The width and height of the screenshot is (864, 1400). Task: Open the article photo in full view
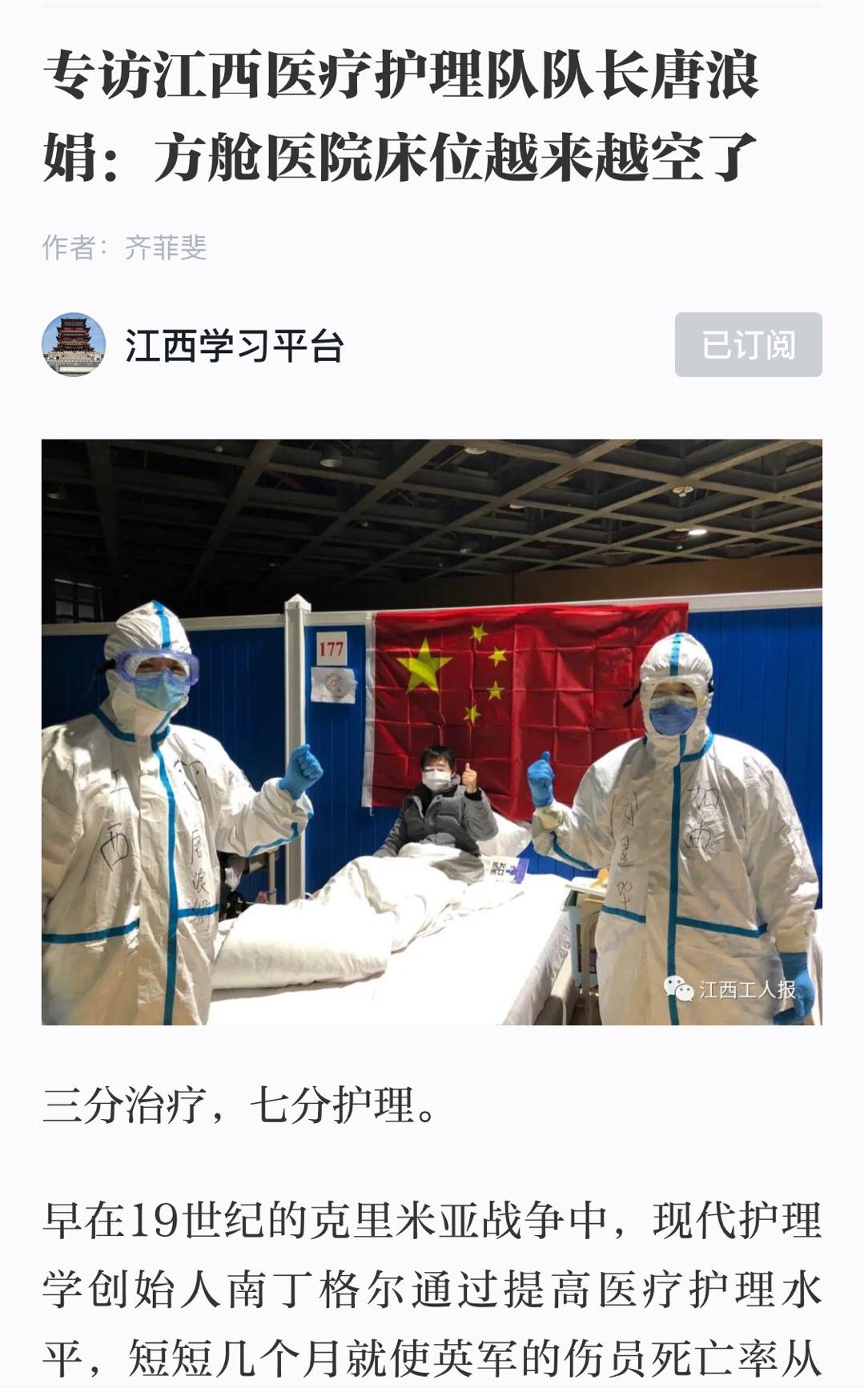tap(432, 732)
